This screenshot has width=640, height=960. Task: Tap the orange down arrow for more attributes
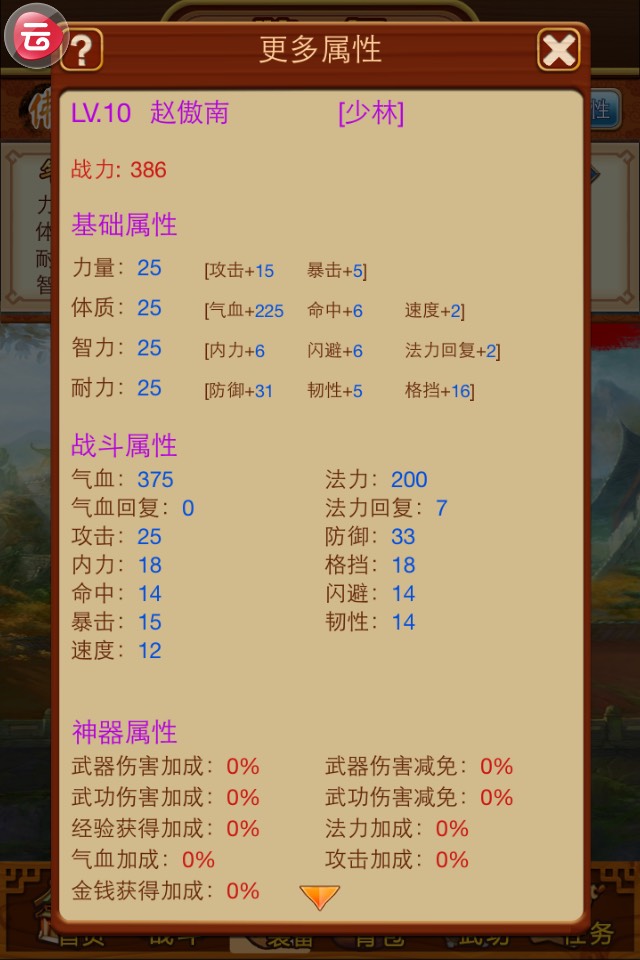click(x=320, y=896)
